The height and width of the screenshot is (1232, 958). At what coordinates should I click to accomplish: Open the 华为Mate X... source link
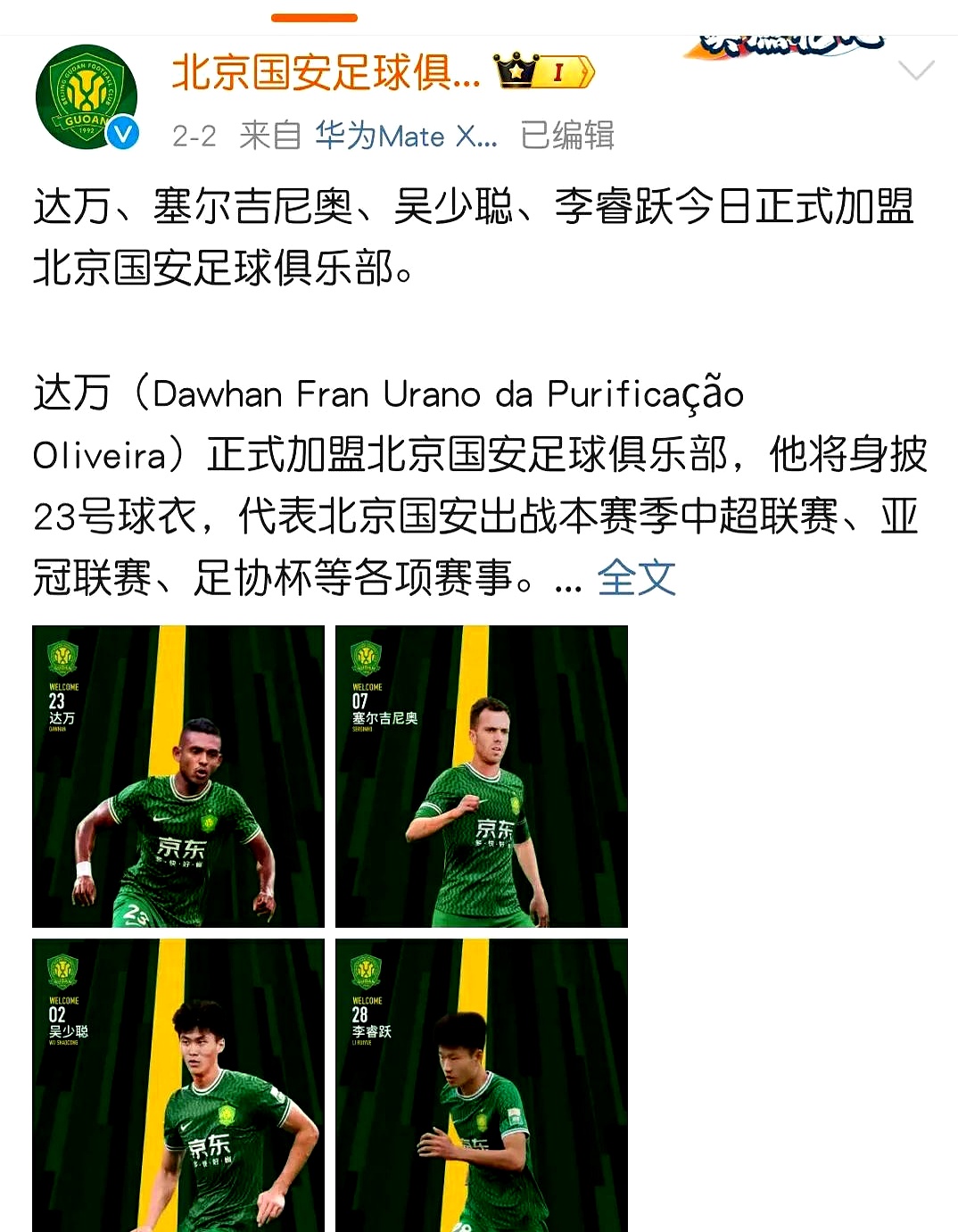406,136
